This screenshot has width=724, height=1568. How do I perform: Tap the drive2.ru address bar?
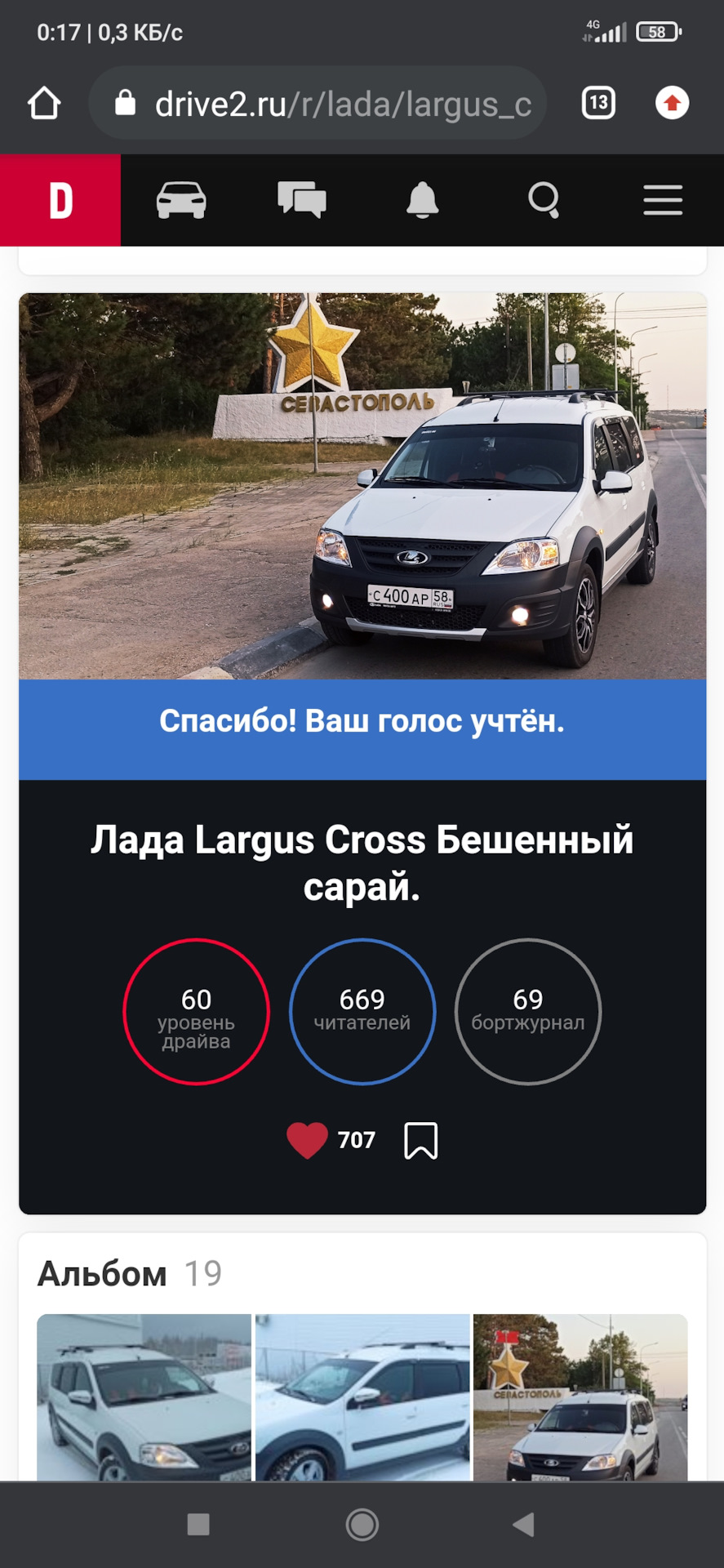(x=343, y=103)
